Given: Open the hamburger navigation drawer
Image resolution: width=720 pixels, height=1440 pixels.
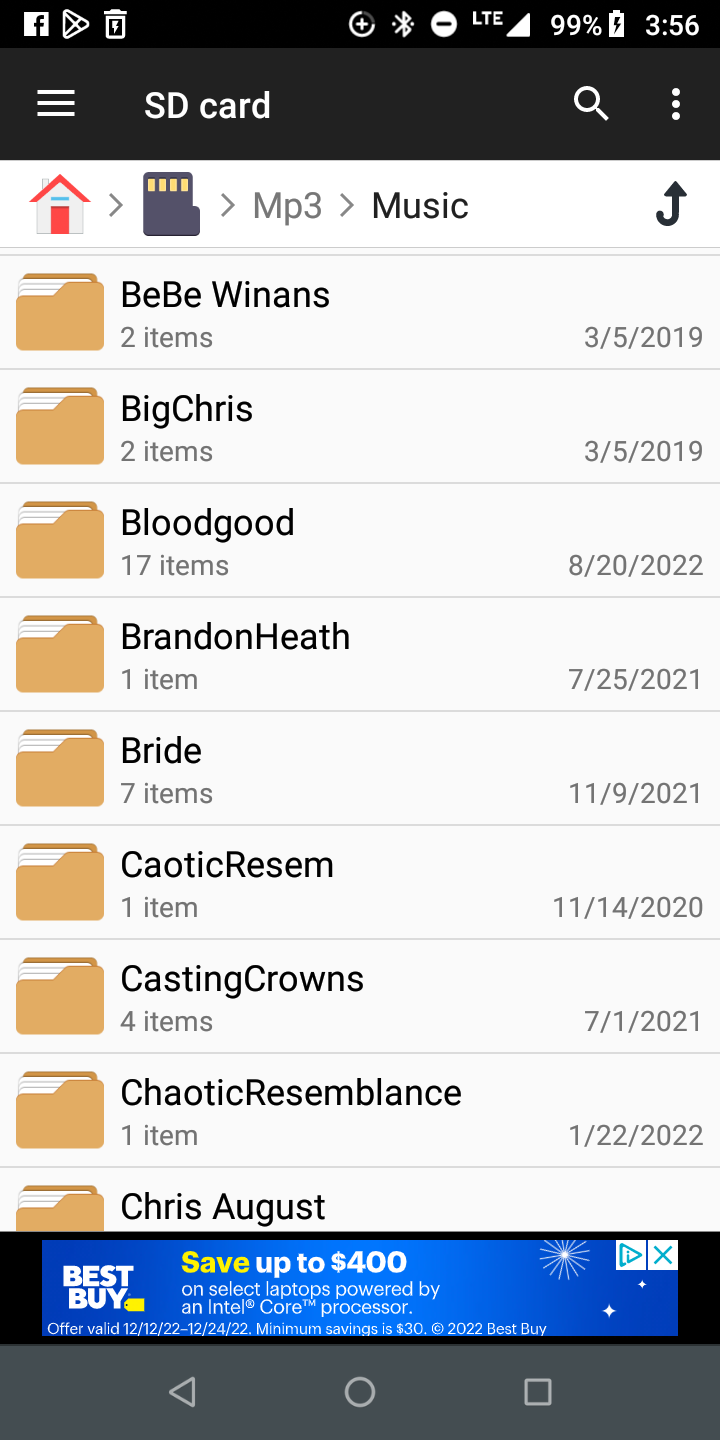Looking at the screenshot, I should pyautogui.click(x=56, y=104).
